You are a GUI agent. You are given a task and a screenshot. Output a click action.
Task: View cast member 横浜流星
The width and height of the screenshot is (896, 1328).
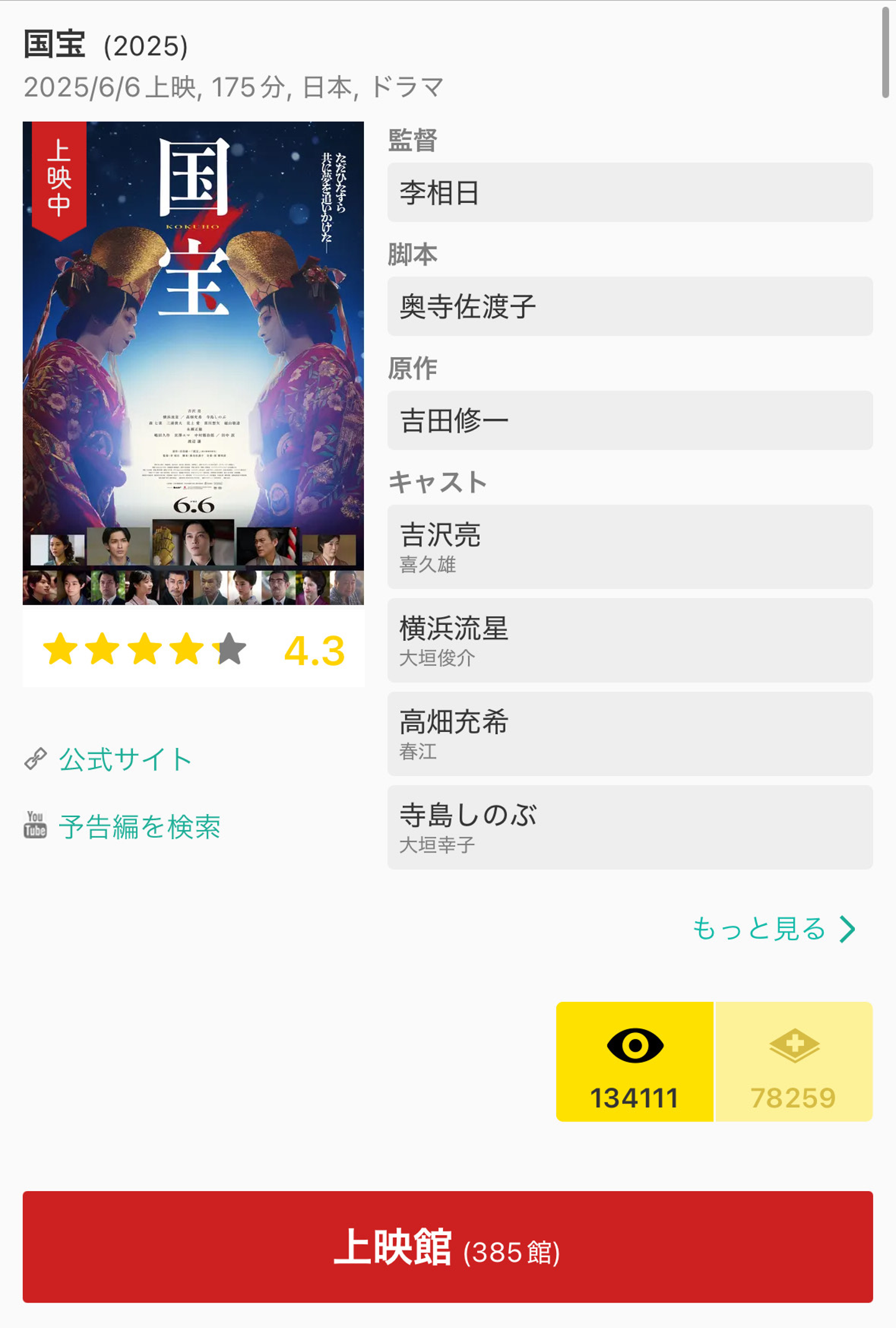629,640
